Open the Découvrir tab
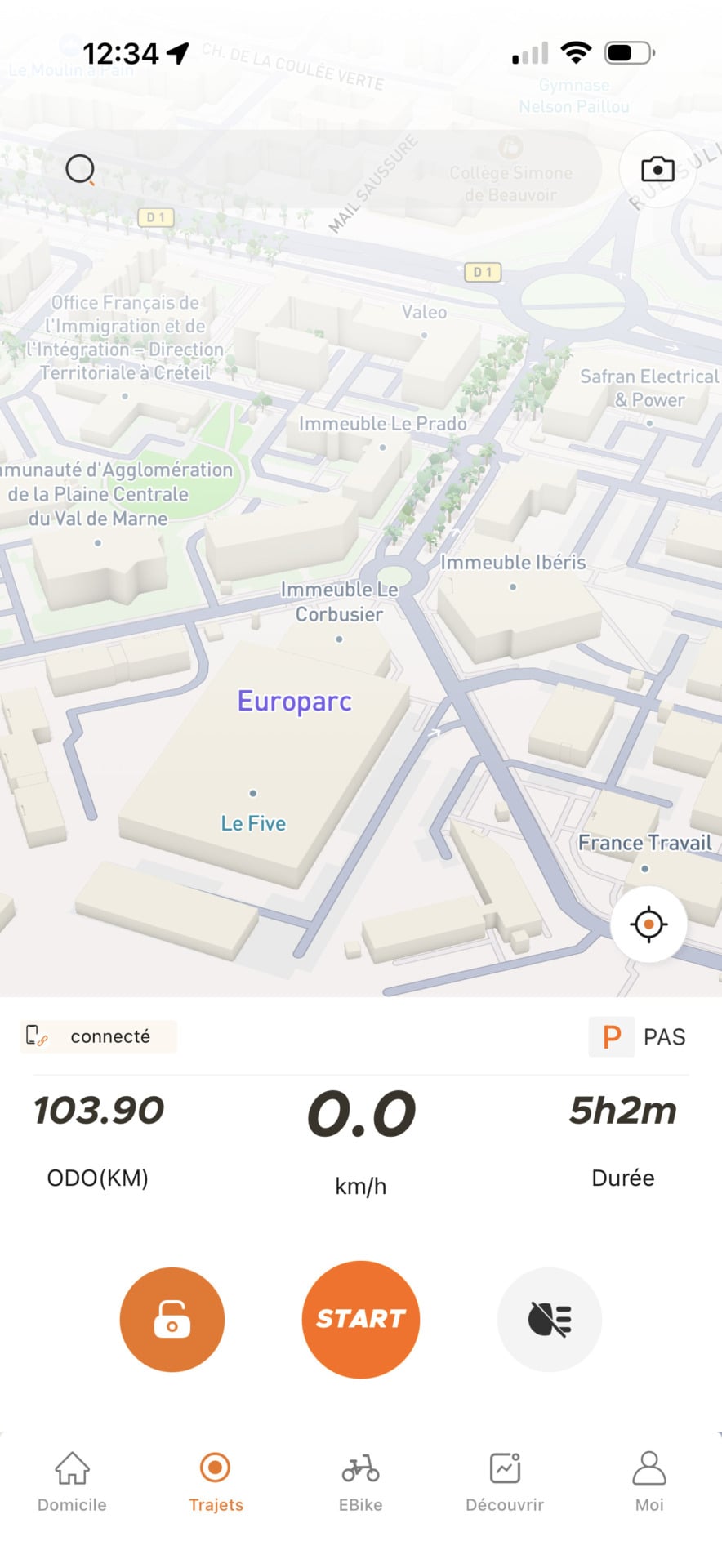 point(505,1482)
